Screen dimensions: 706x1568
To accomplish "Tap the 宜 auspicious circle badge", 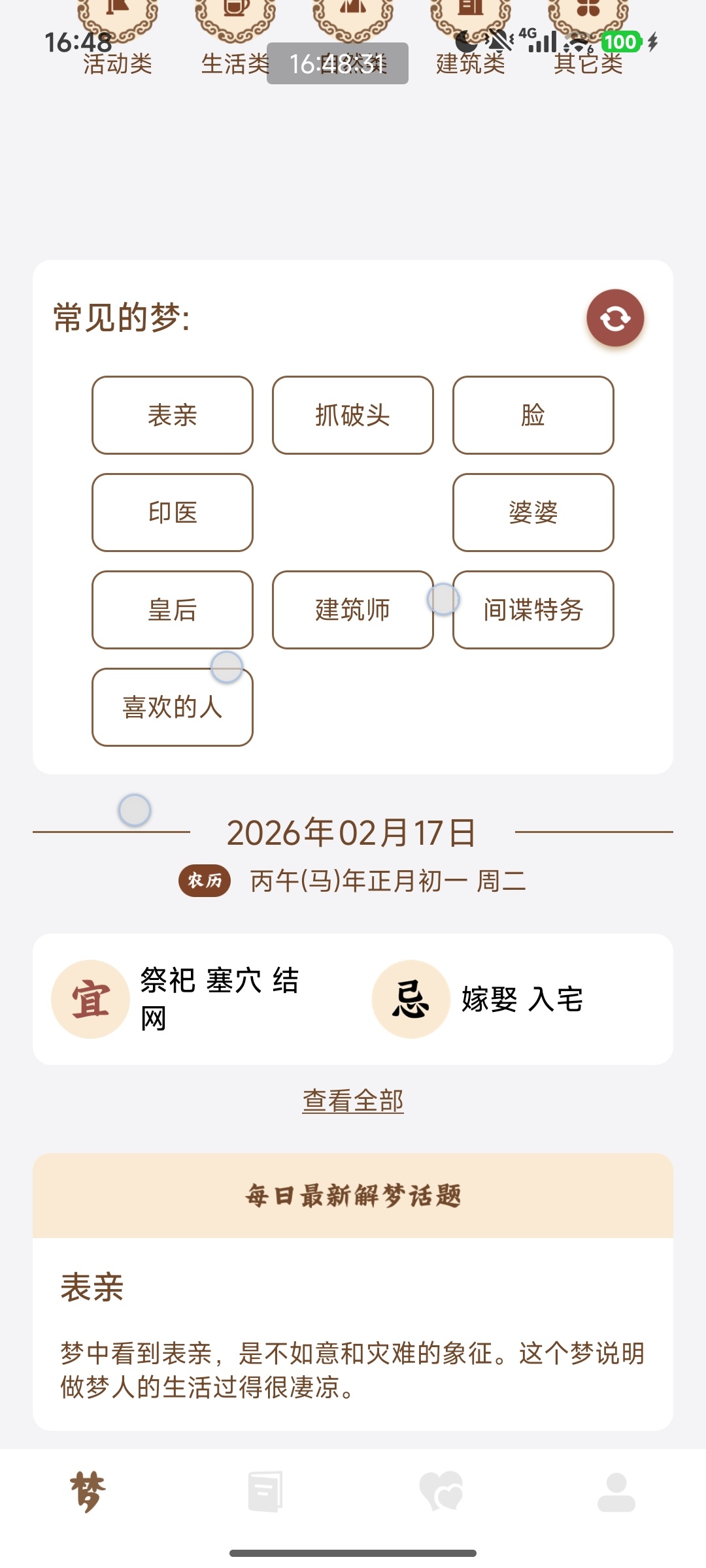I will [x=91, y=996].
